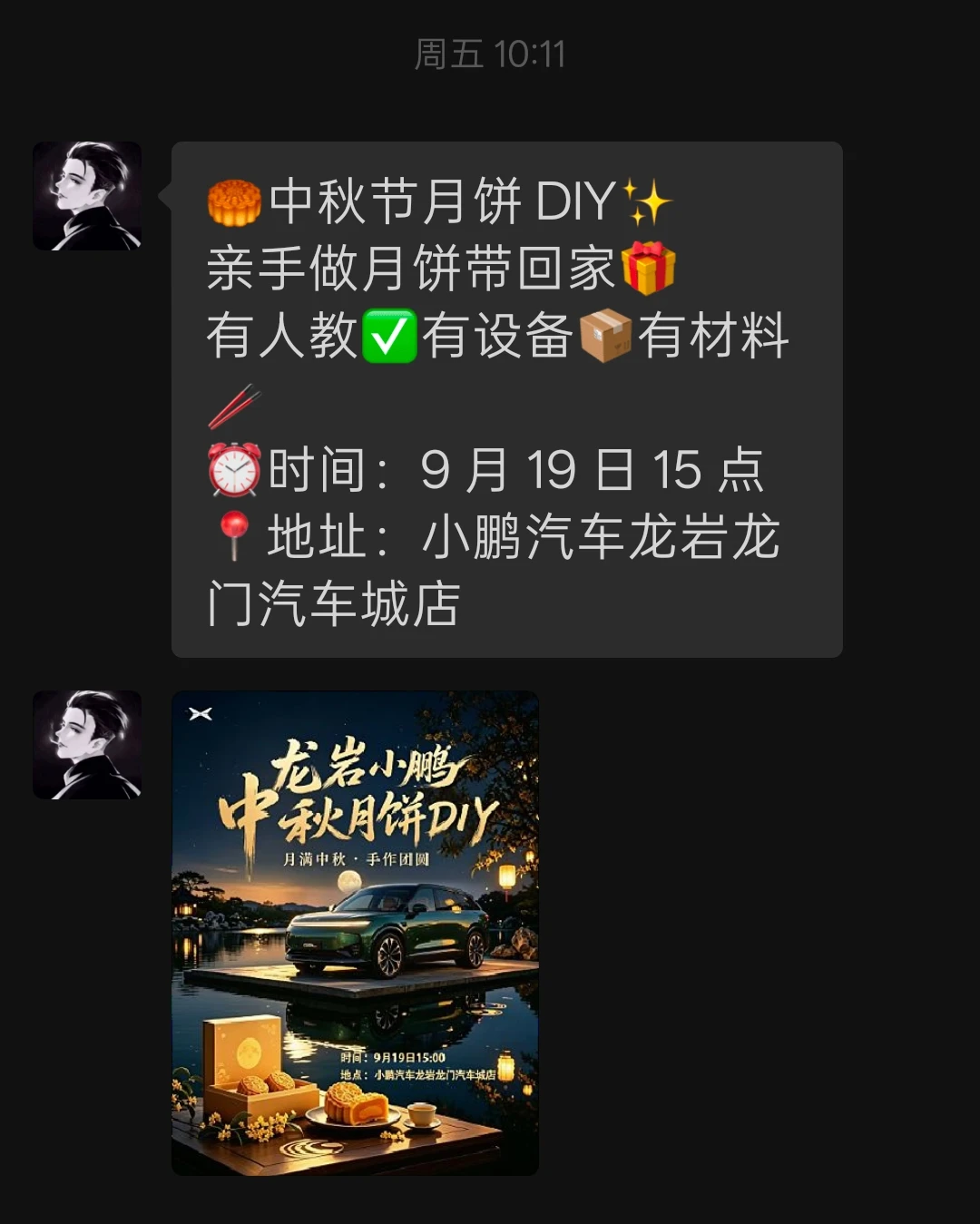This screenshot has width=980, height=1224.
Task: Tap the sender's avatar beside the poster image
Action: (87, 745)
